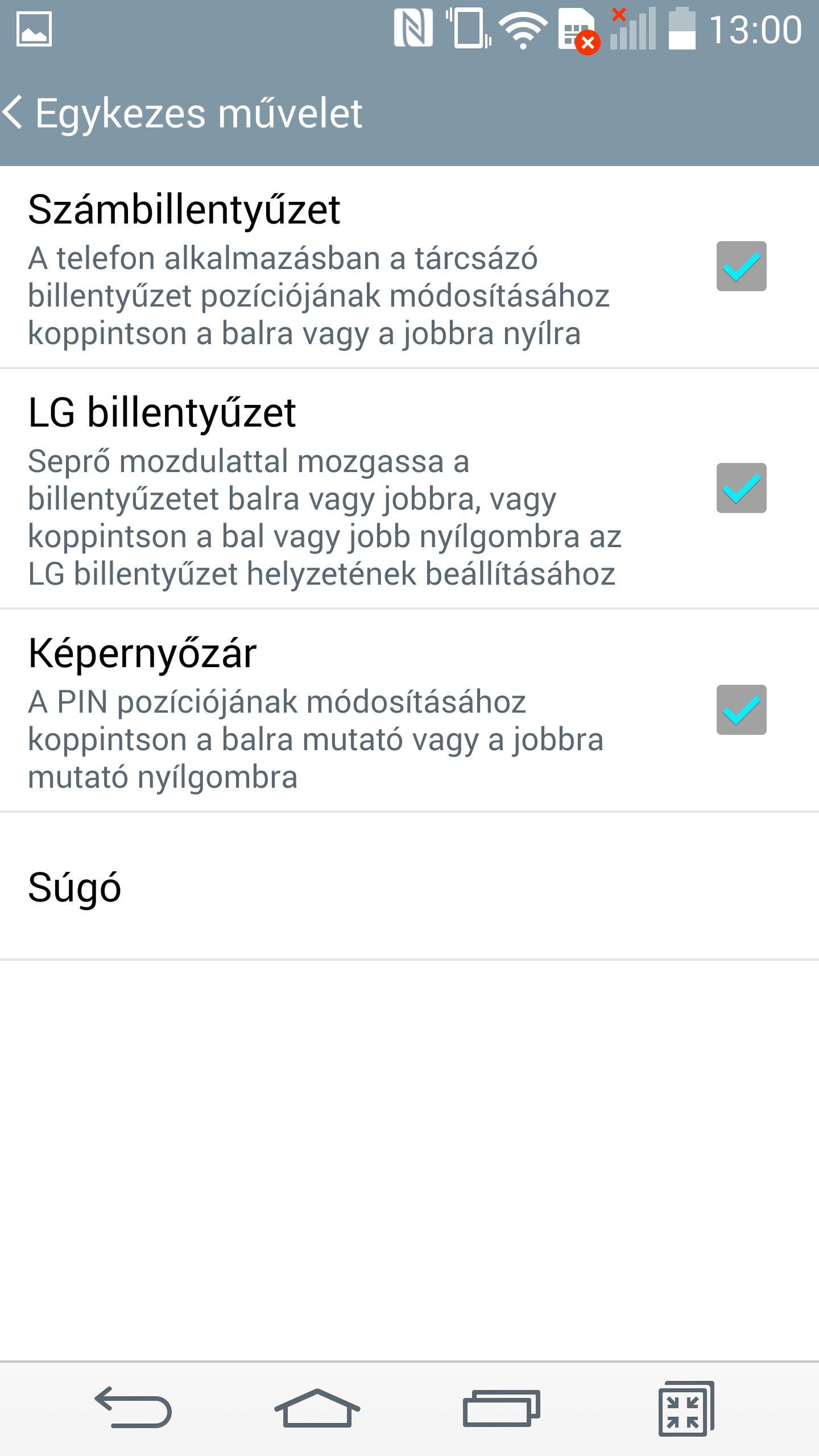Disable the Képernyőzár checkbox

(x=741, y=710)
